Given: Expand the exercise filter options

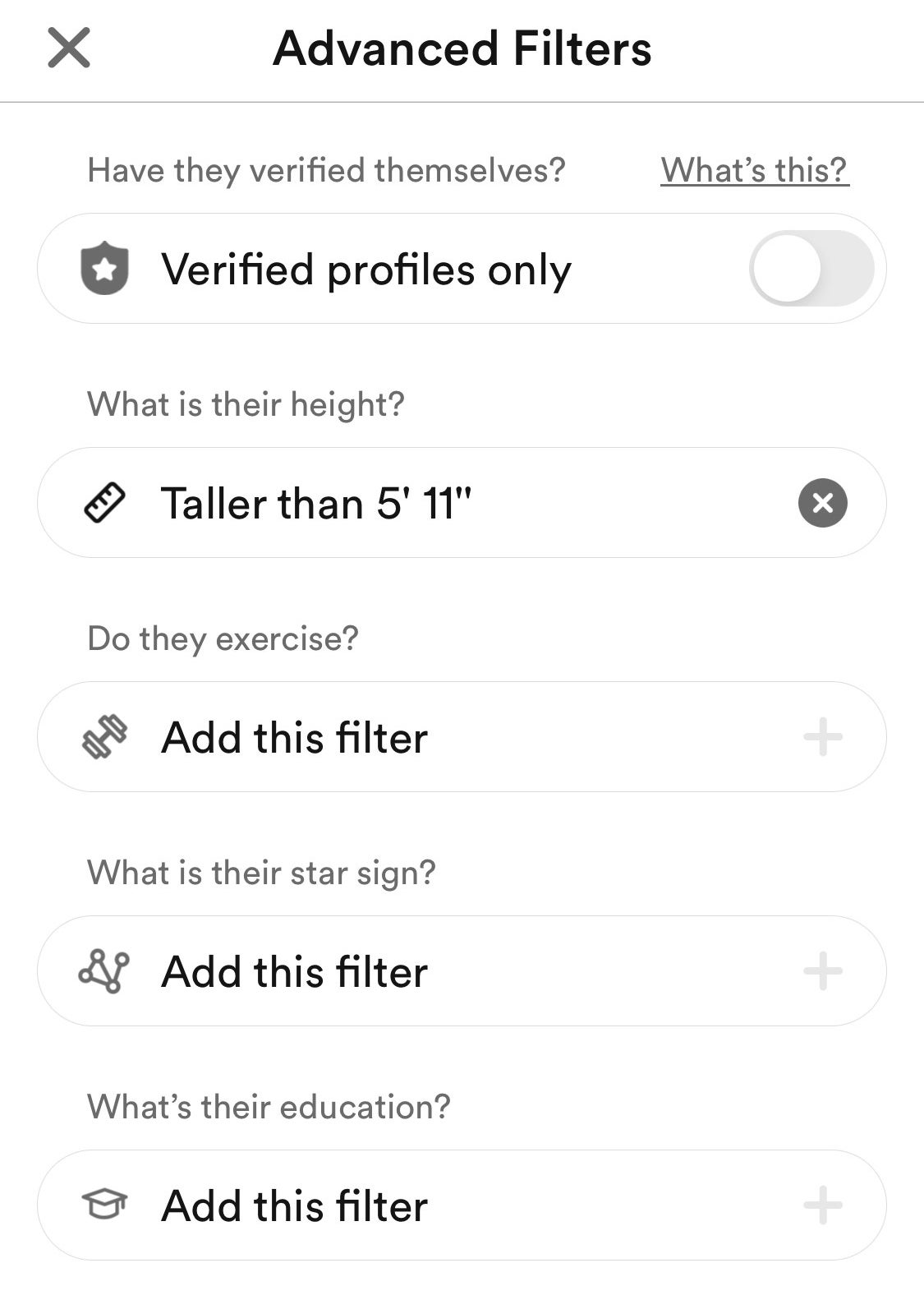Looking at the screenshot, I should click(x=329, y=735).
